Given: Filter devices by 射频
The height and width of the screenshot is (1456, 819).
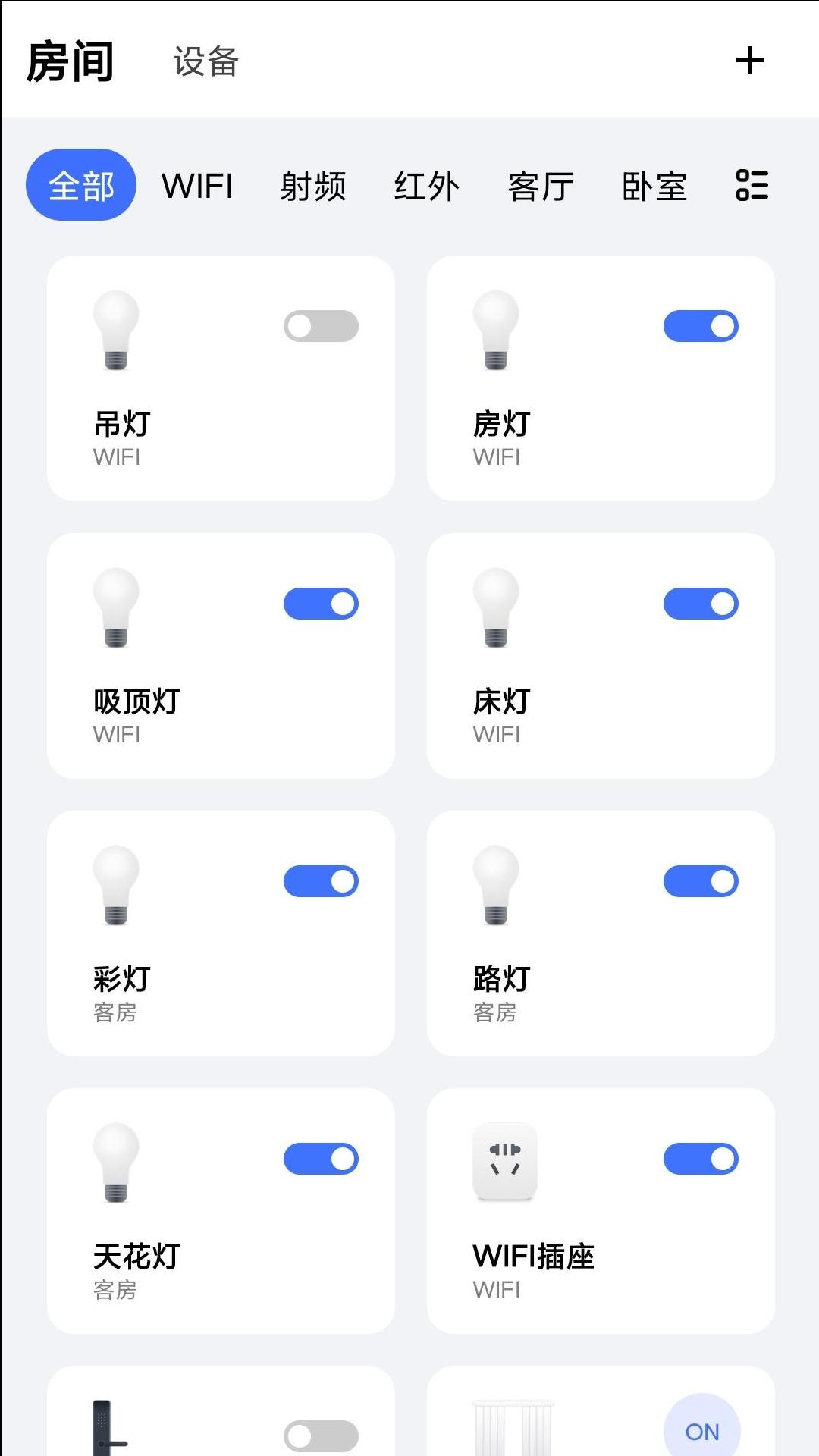Looking at the screenshot, I should point(312,186).
